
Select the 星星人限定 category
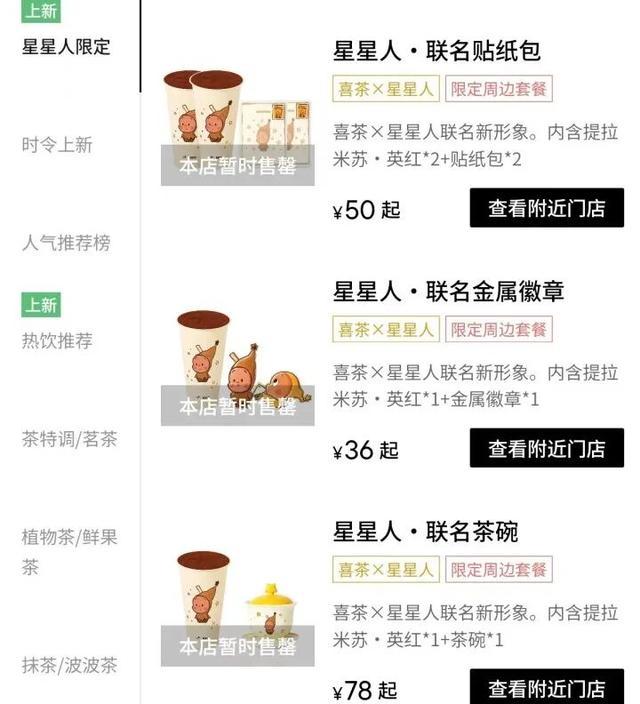(x=66, y=47)
